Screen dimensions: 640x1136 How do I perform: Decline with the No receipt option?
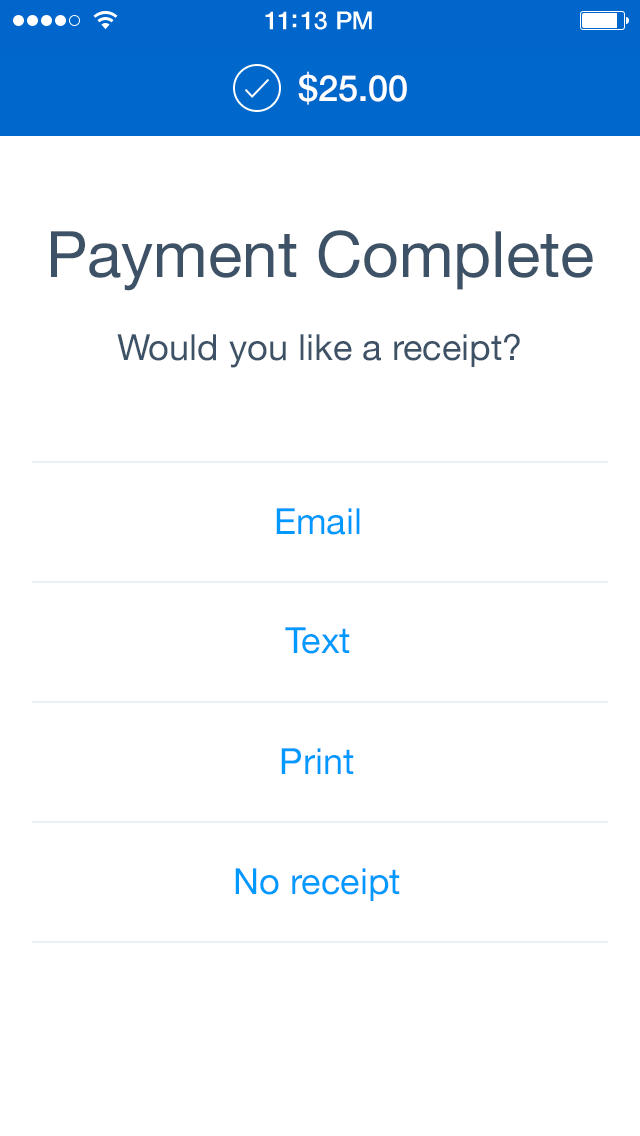(x=317, y=882)
